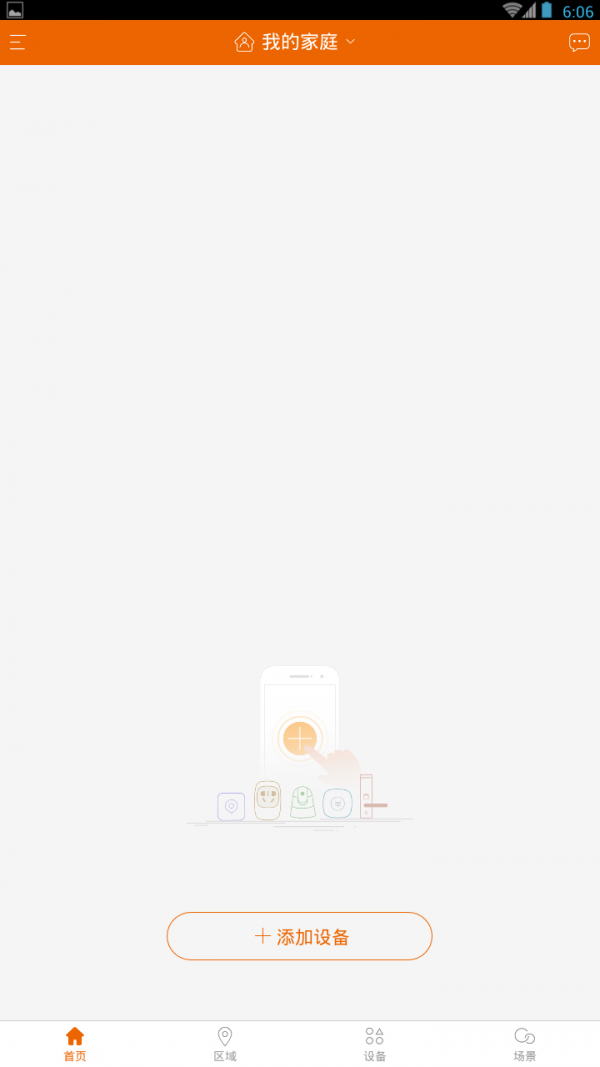The image size is (600, 1067).
Task: Tap the 添加设备 button
Action: [x=299, y=936]
